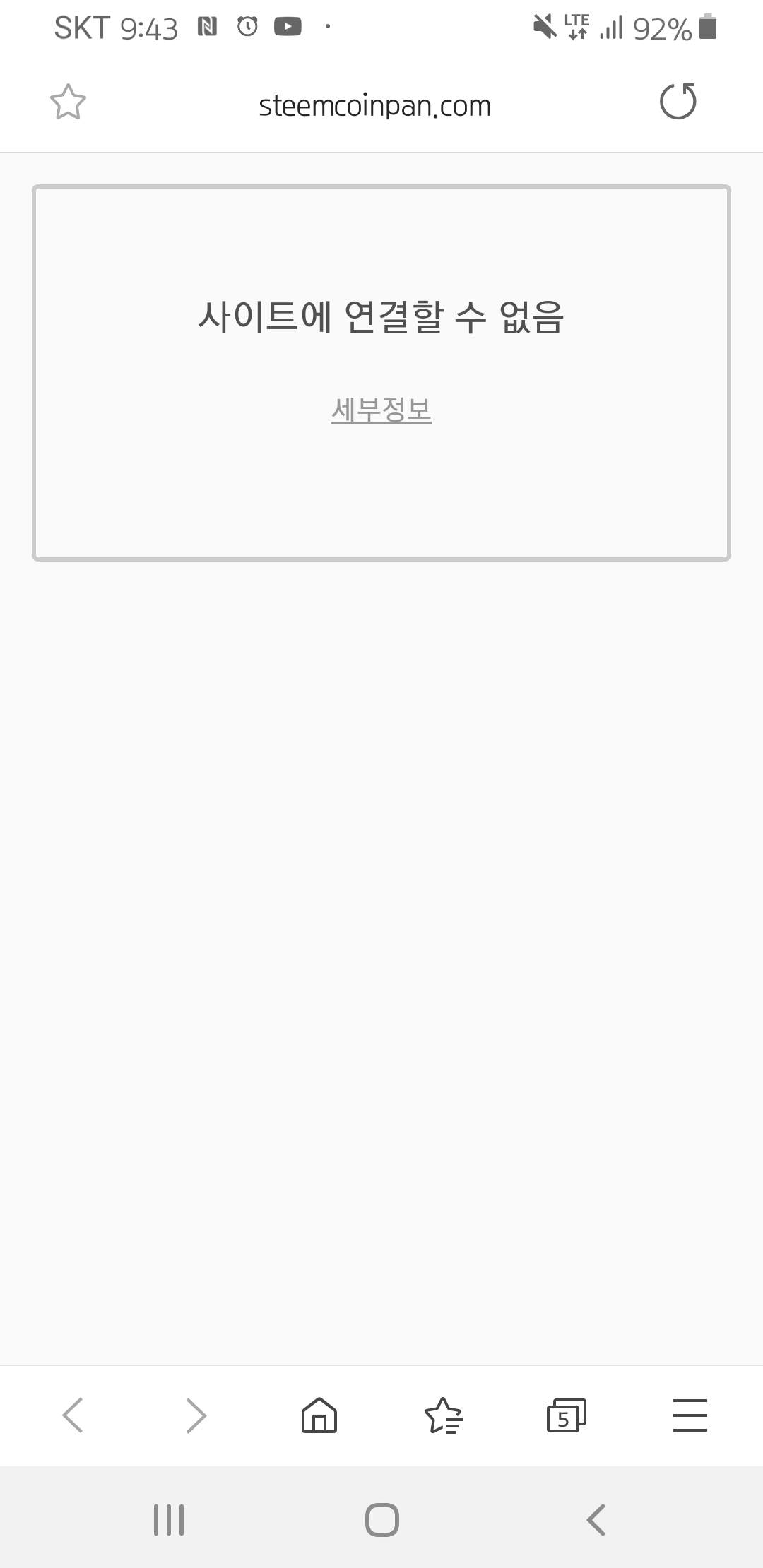Open the browser hamburger menu
The height and width of the screenshot is (1568, 763).
pyautogui.click(x=690, y=1415)
